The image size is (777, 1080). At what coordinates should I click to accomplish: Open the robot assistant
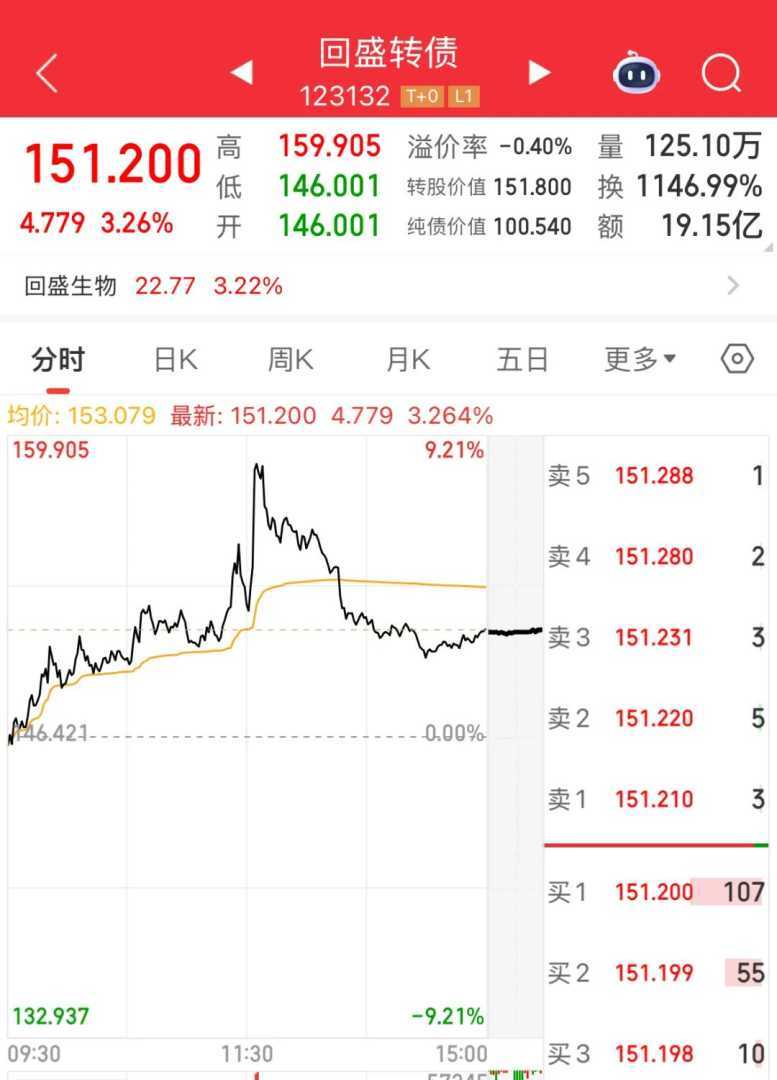(x=637, y=73)
